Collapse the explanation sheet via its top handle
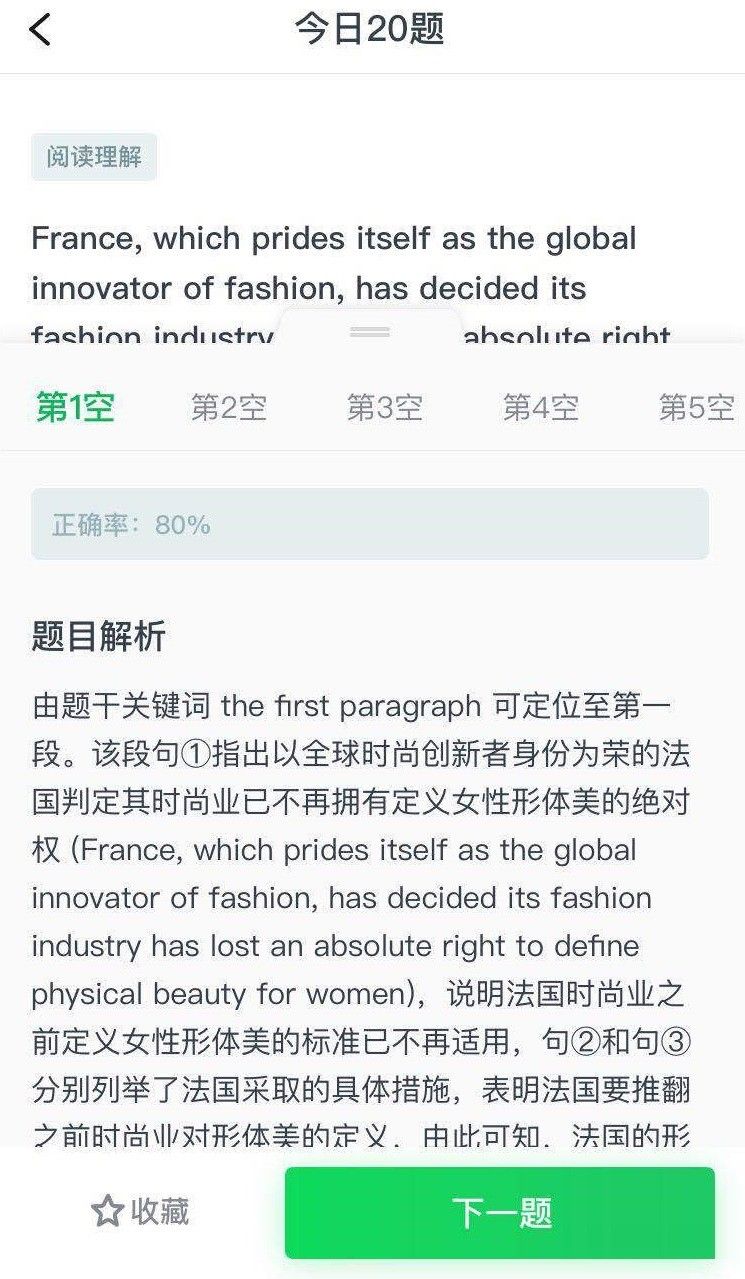Screen dimensions: 745x1279 click(x=371, y=330)
